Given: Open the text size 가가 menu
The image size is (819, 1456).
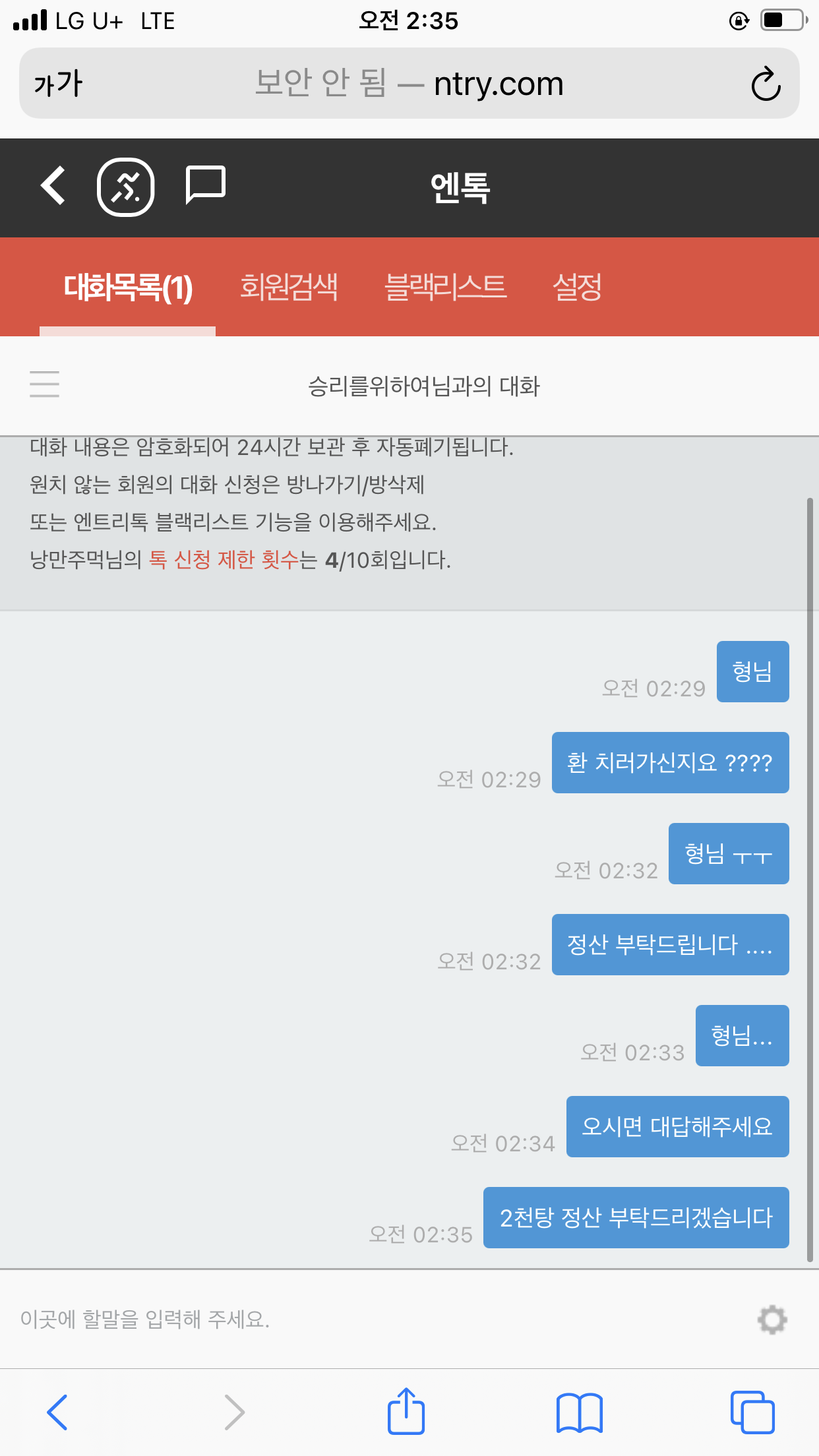Looking at the screenshot, I should 58,84.
